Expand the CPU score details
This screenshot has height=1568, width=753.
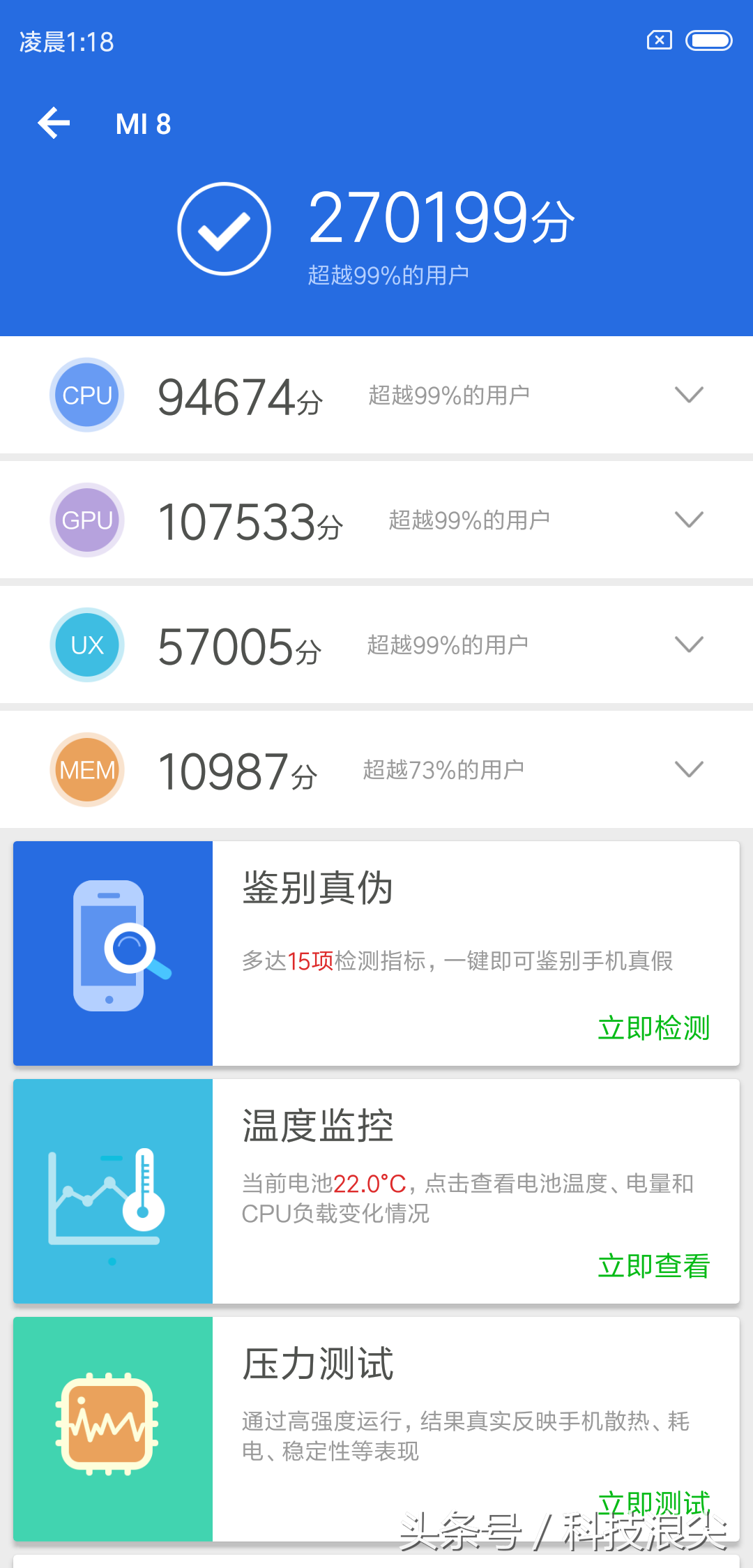coord(689,395)
